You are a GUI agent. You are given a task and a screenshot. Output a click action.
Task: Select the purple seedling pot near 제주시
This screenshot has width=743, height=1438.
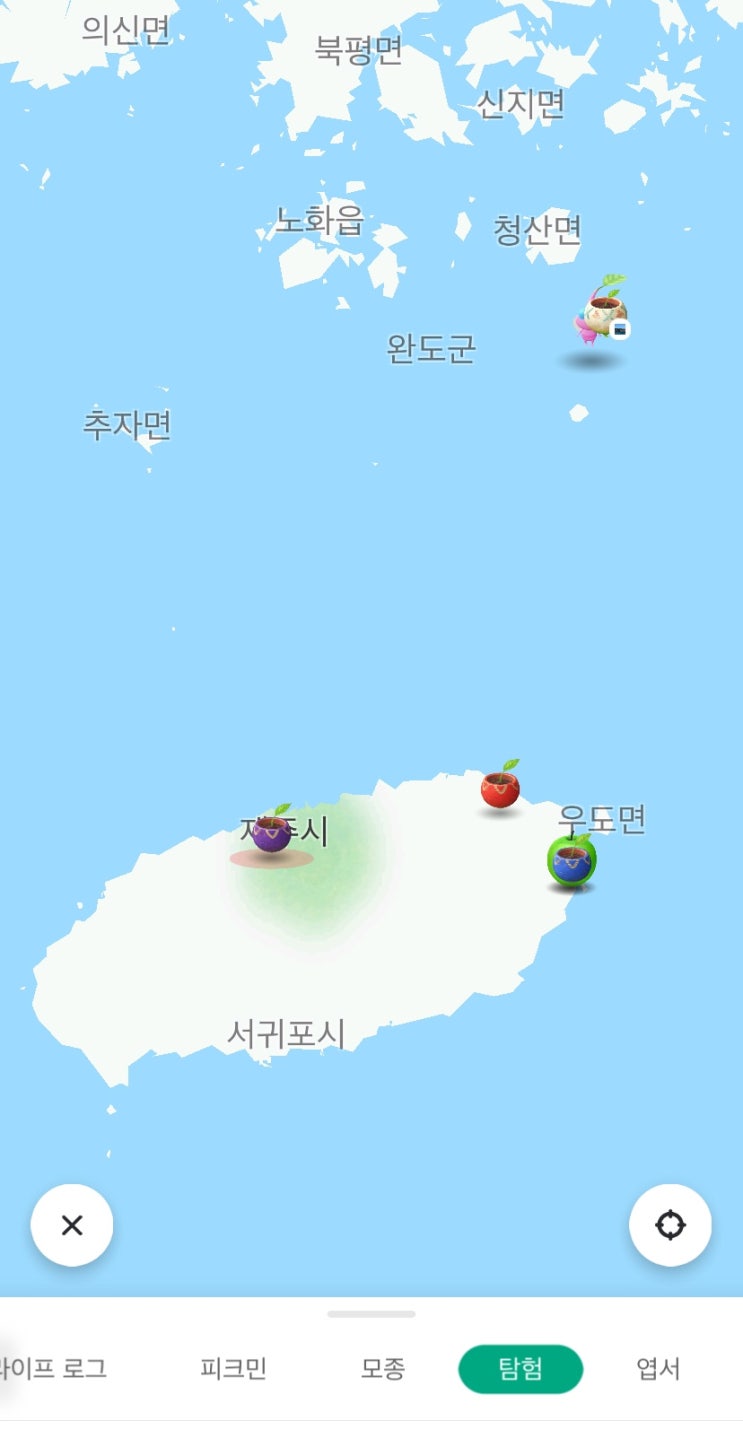271,832
